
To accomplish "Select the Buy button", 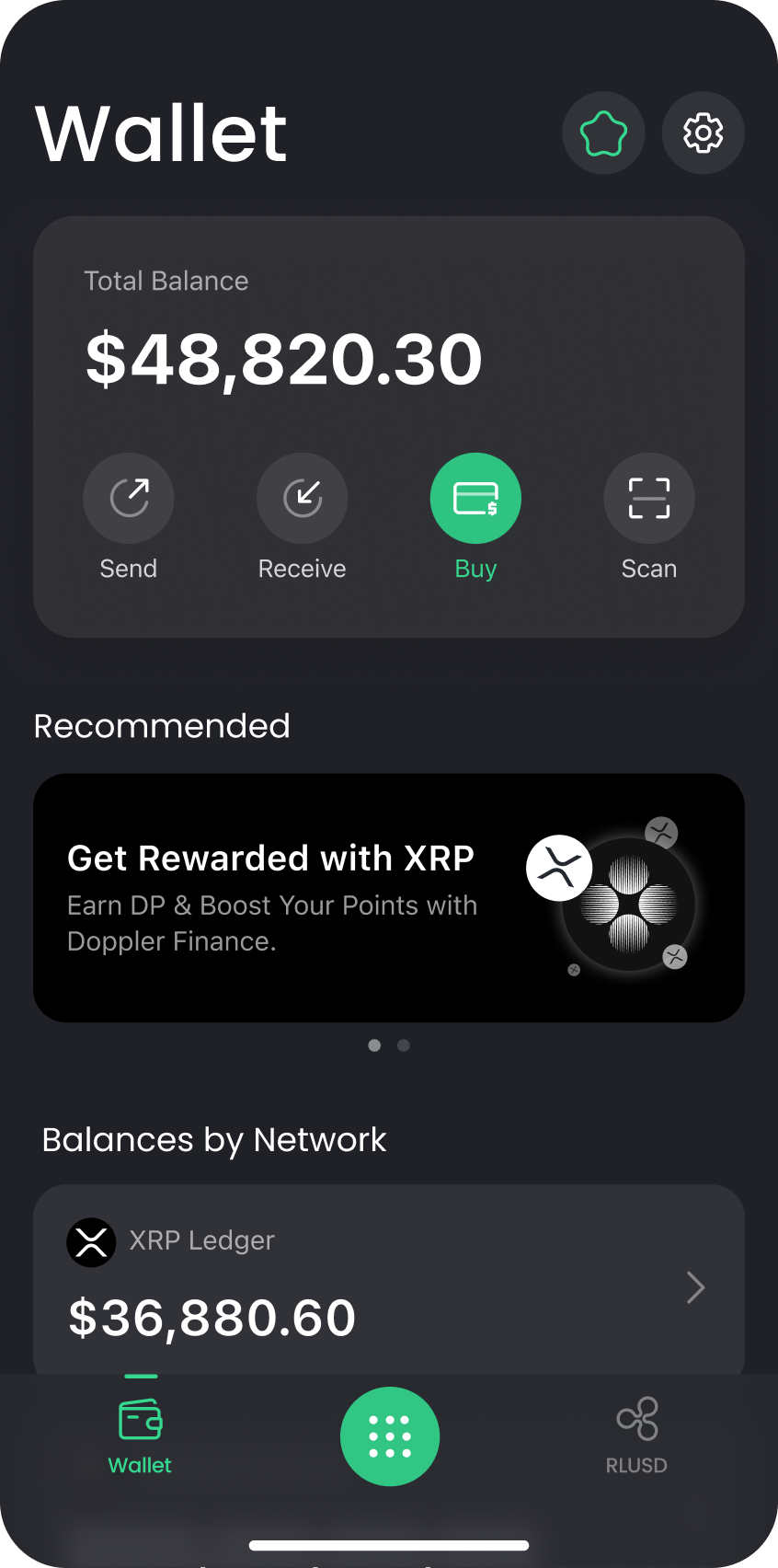I will pyautogui.click(x=475, y=499).
